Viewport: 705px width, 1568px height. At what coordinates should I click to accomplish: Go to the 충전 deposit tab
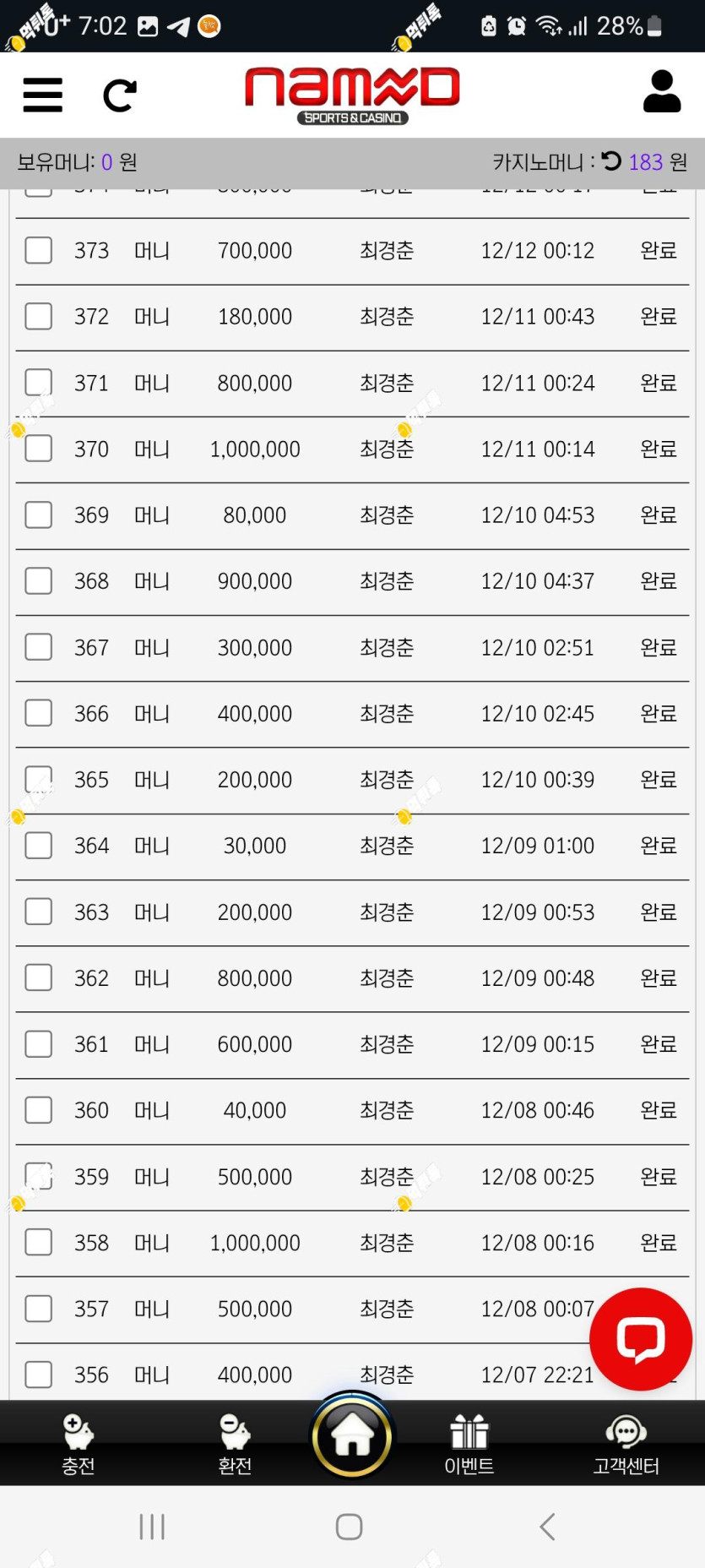tap(78, 1445)
